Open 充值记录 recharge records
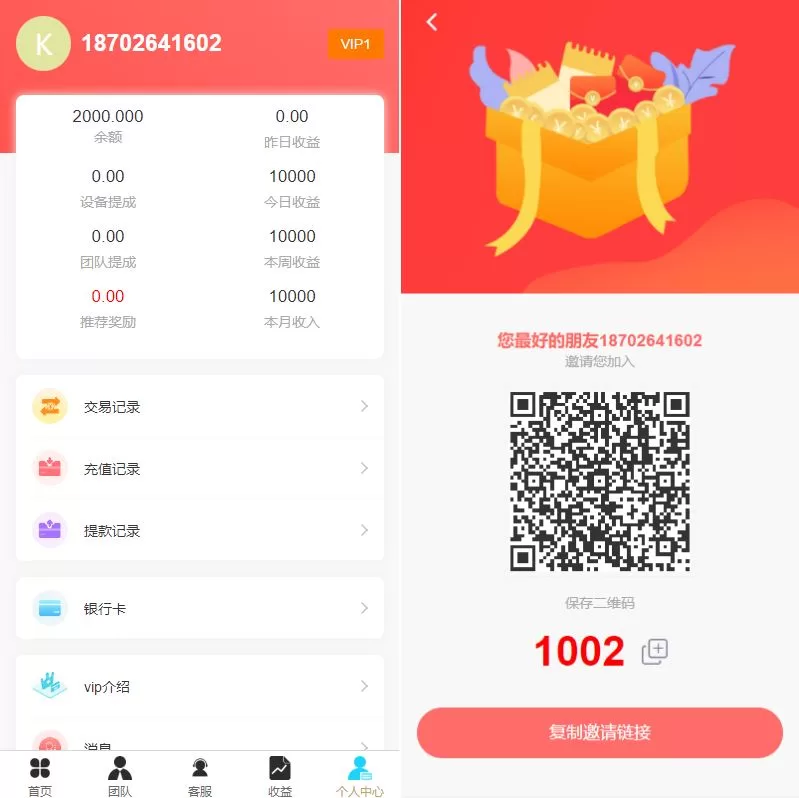The height and width of the screenshot is (798, 799). 200,469
